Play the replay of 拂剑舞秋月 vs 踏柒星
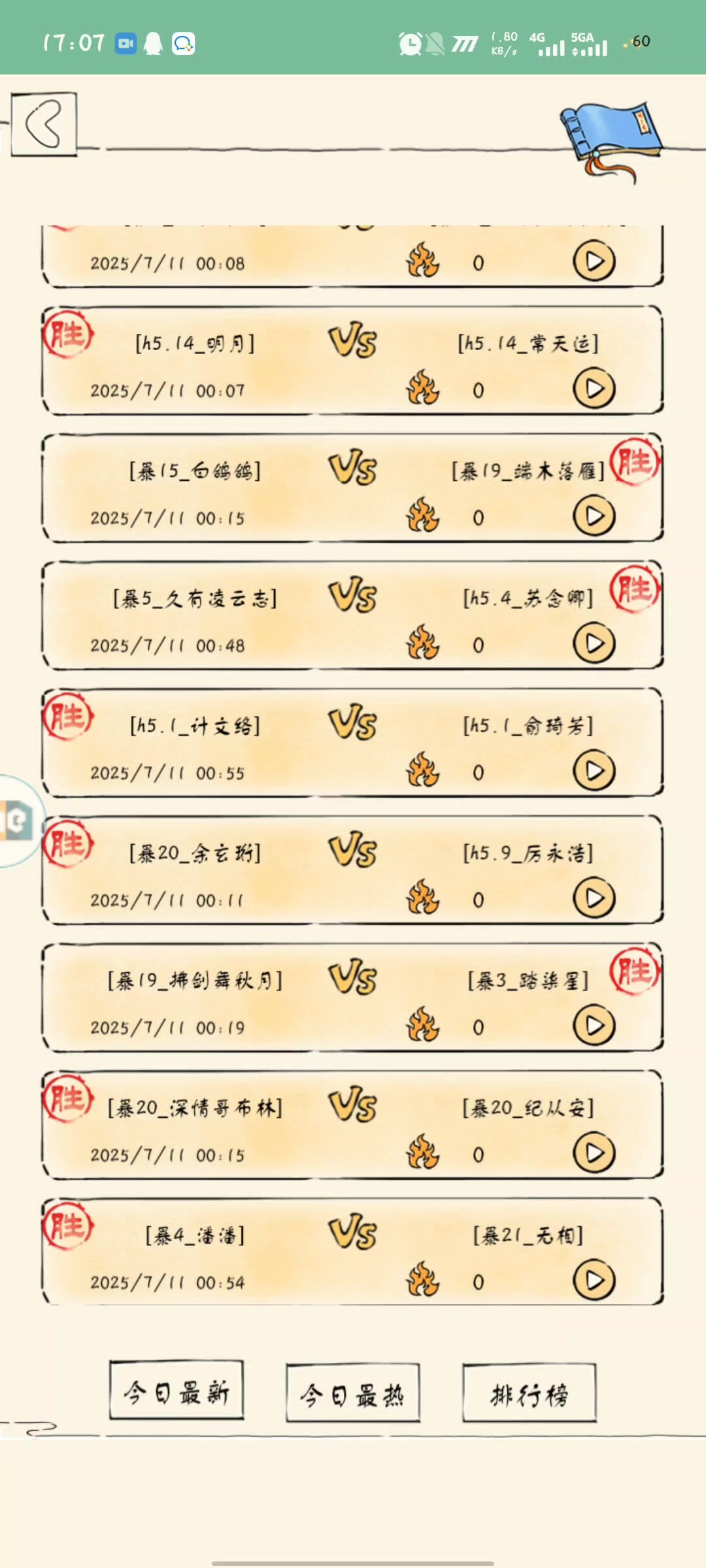The width and height of the screenshot is (706, 1568). [594, 1026]
